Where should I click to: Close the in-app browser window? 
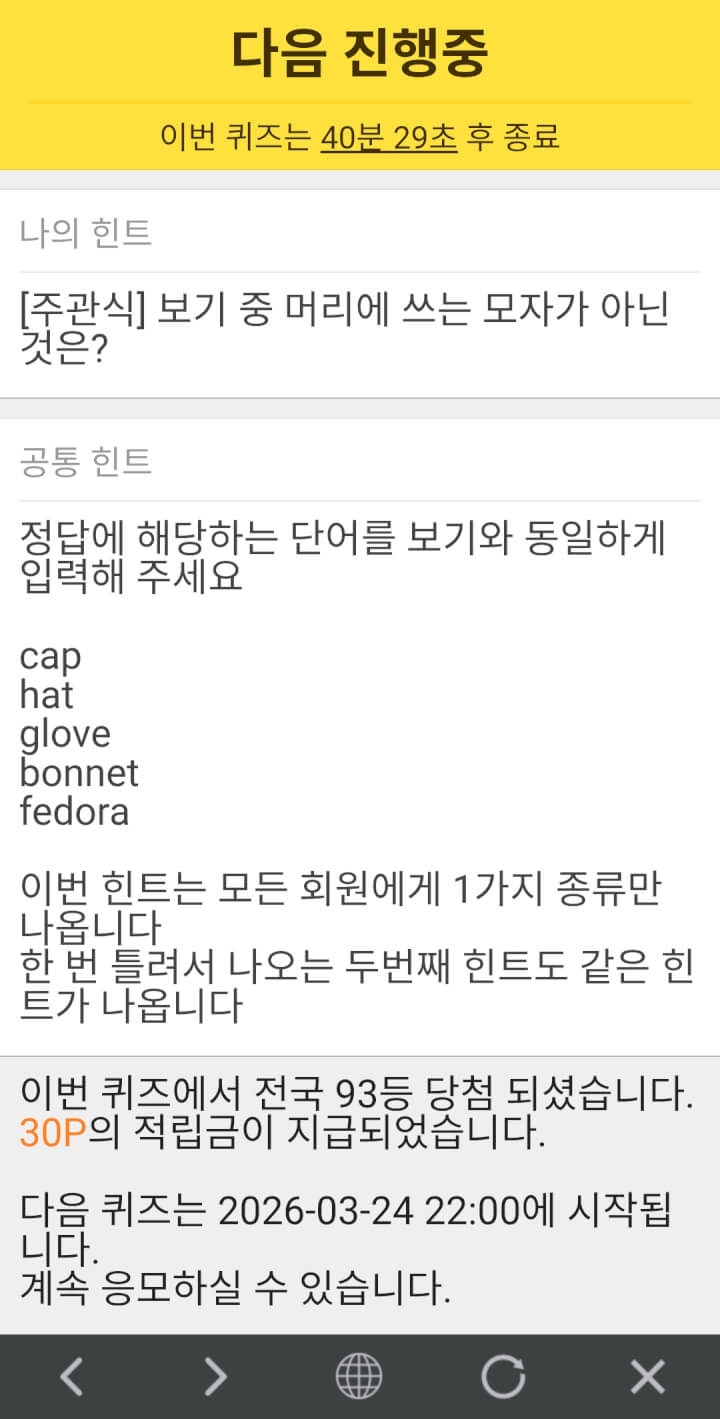tap(647, 1377)
